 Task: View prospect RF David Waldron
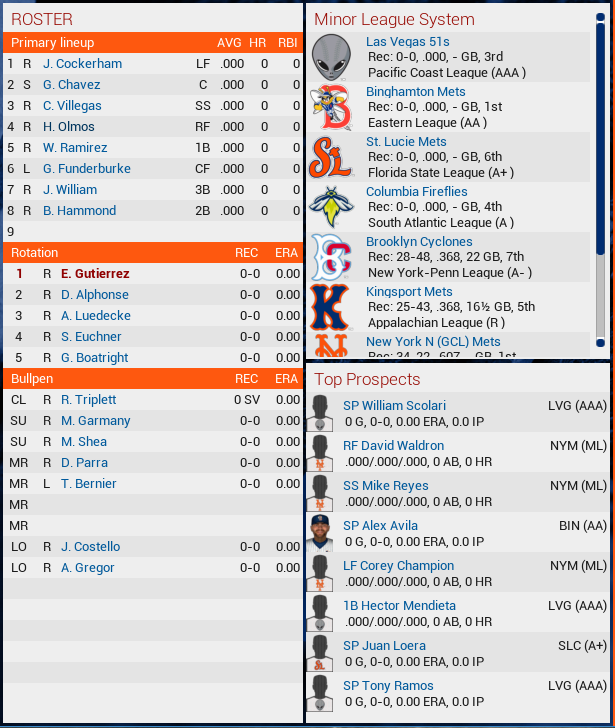point(393,446)
